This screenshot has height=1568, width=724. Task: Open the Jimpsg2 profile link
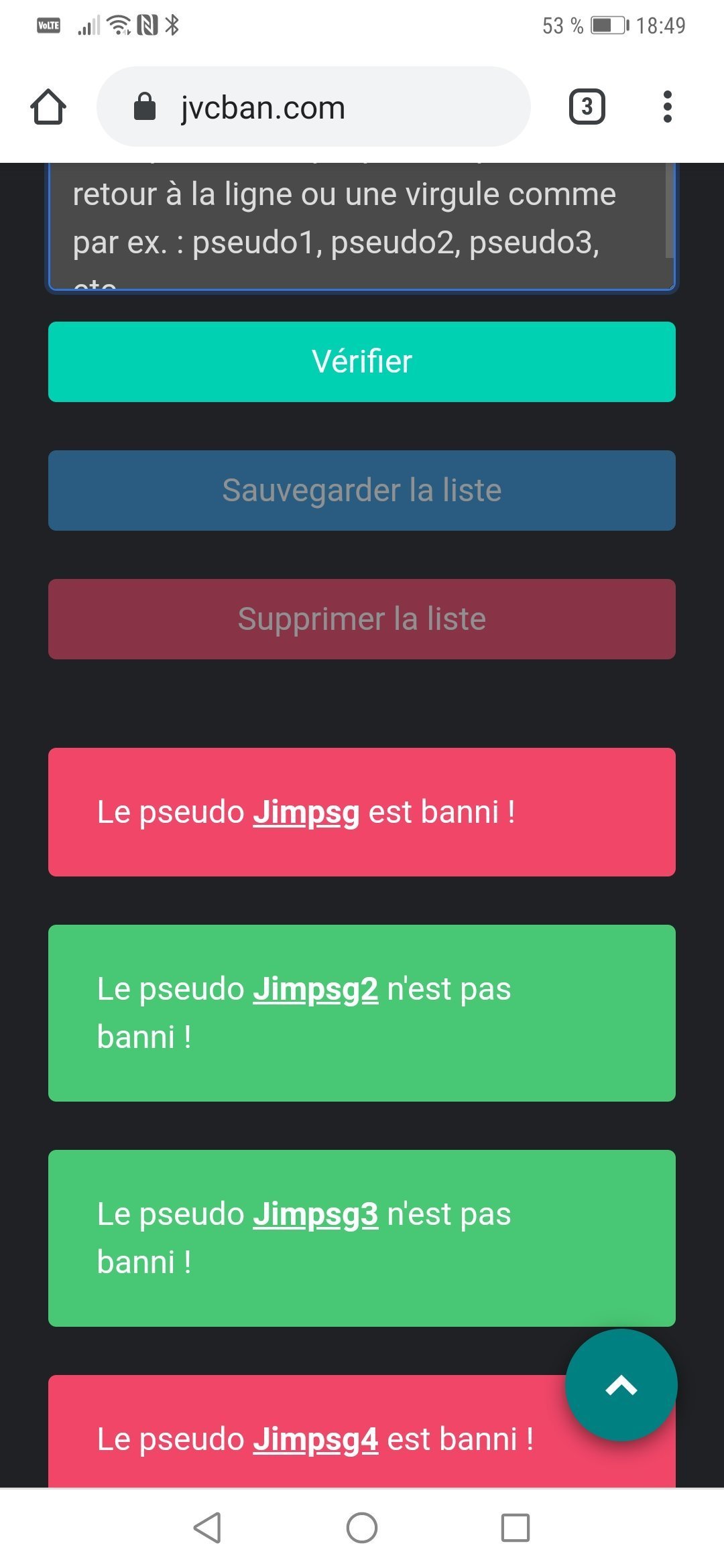316,989
